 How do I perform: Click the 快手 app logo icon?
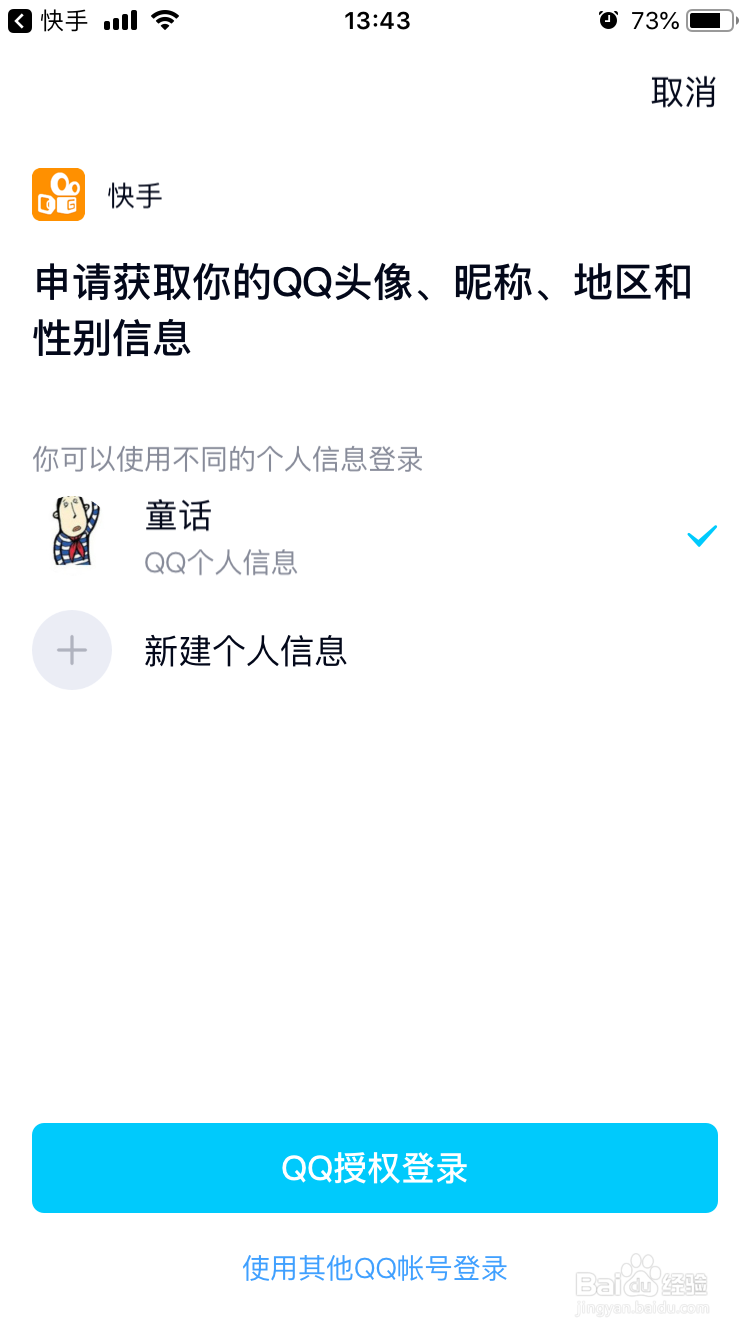pos(58,194)
